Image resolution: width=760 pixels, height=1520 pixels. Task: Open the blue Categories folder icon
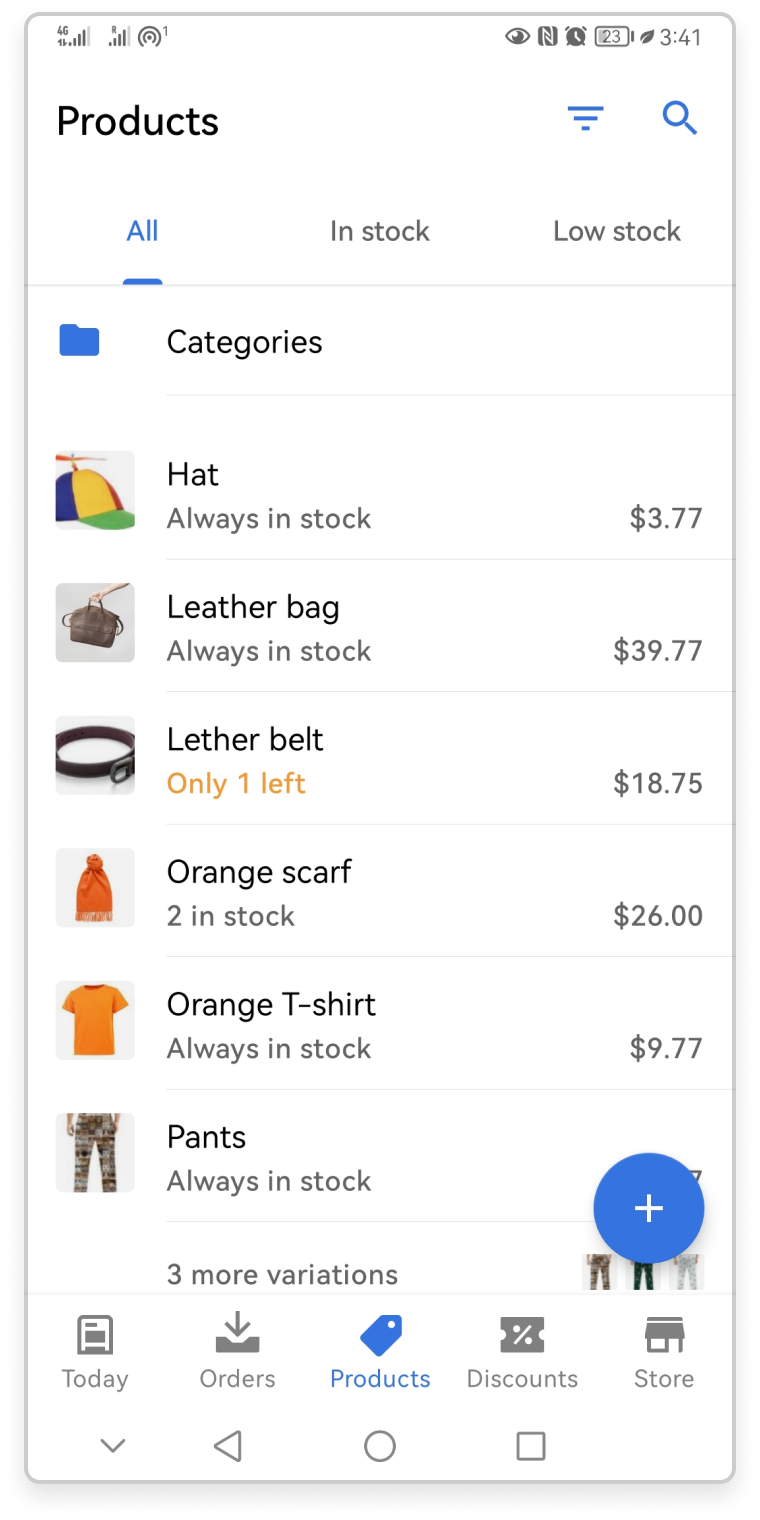tap(78, 340)
